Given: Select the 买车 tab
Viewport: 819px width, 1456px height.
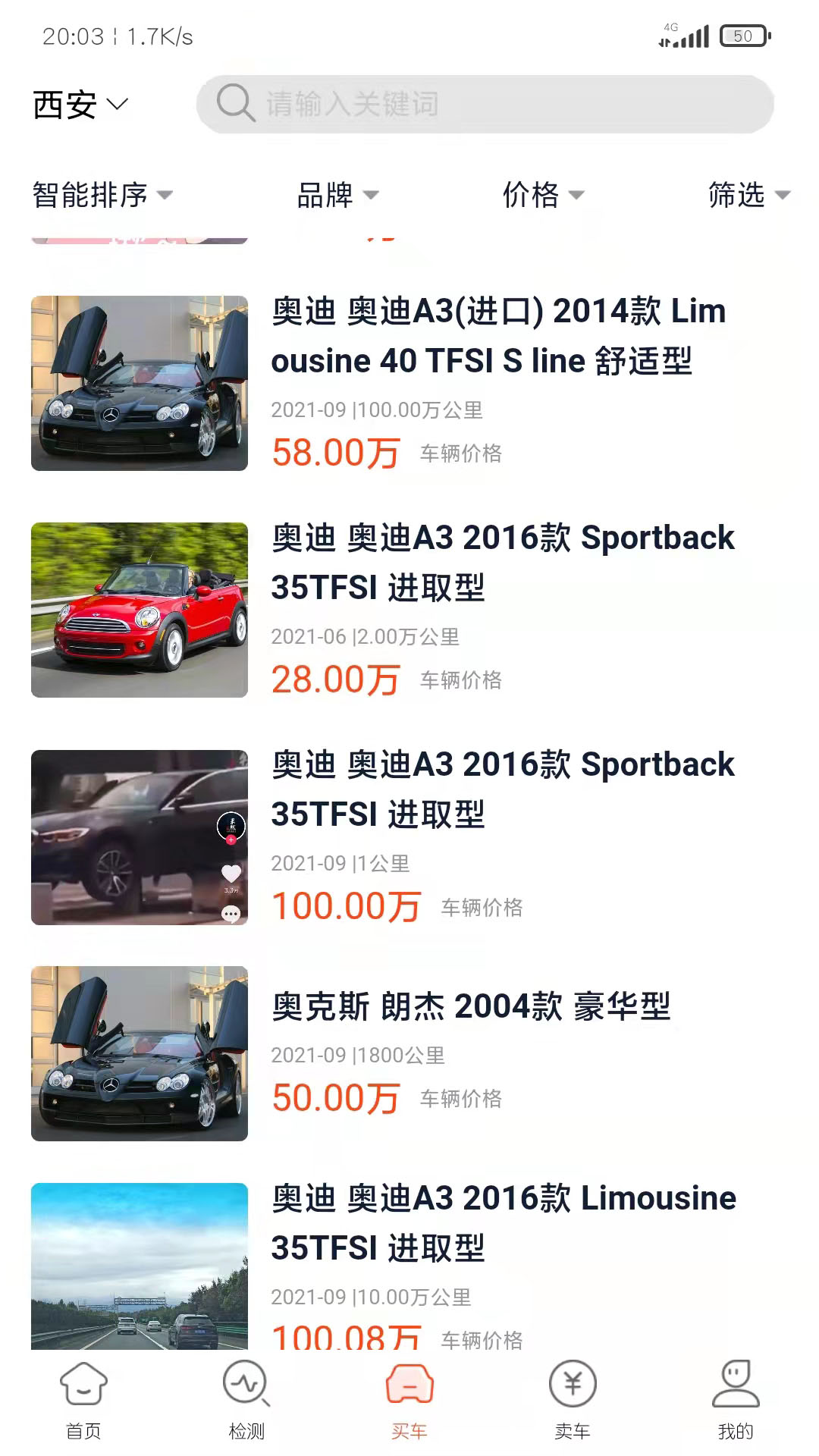Looking at the screenshot, I should pos(409,1400).
